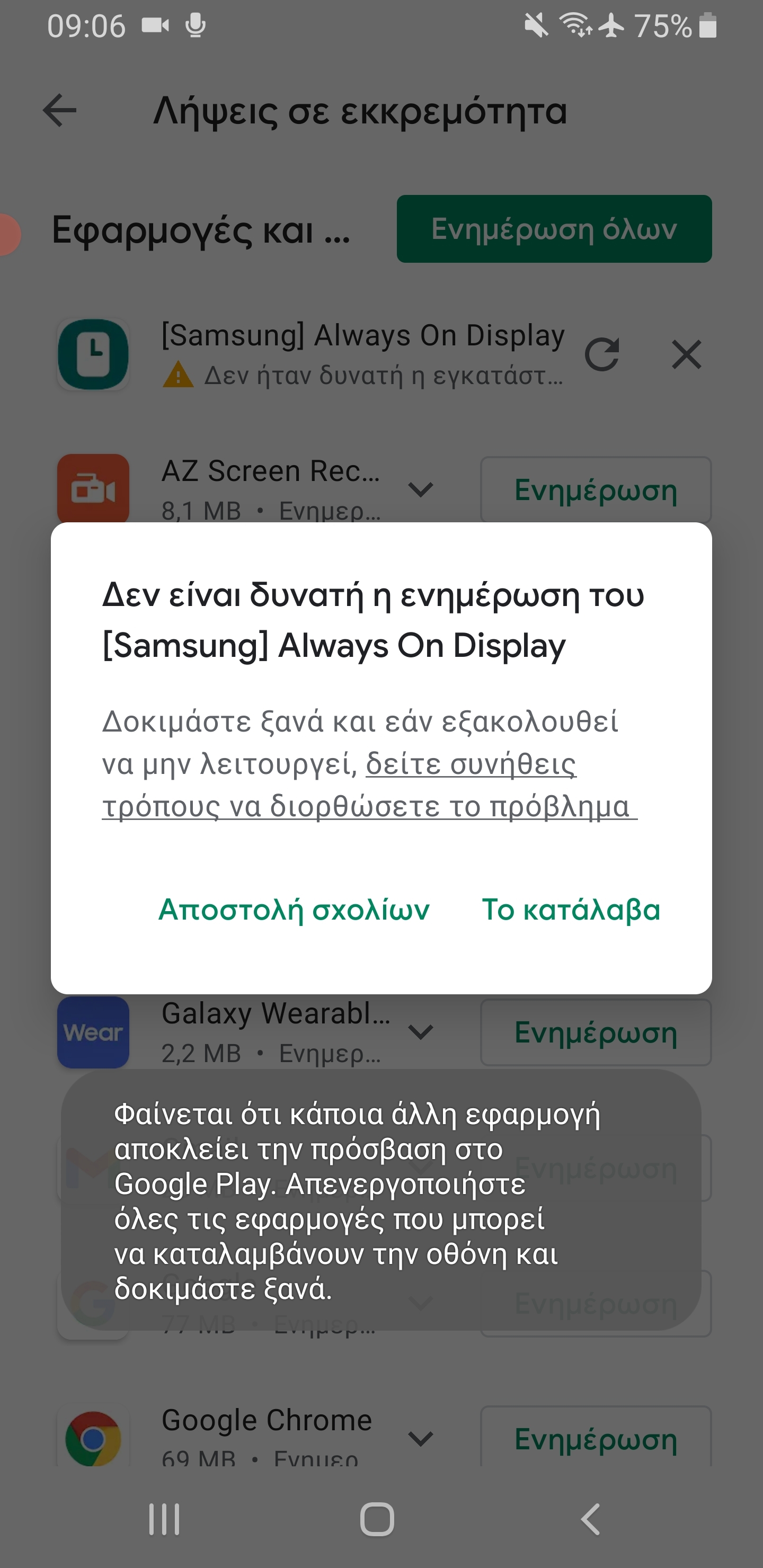Screen dimensions: 763x1568
Task: Expand Galaxy Wearable details chevron
Action: tap(420, 1032)
